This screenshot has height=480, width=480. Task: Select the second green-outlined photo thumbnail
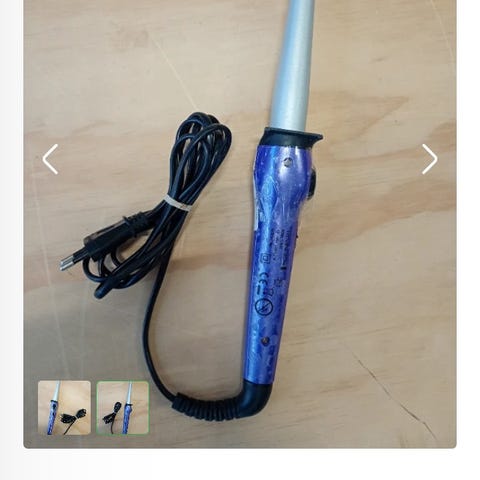(123, 408)
